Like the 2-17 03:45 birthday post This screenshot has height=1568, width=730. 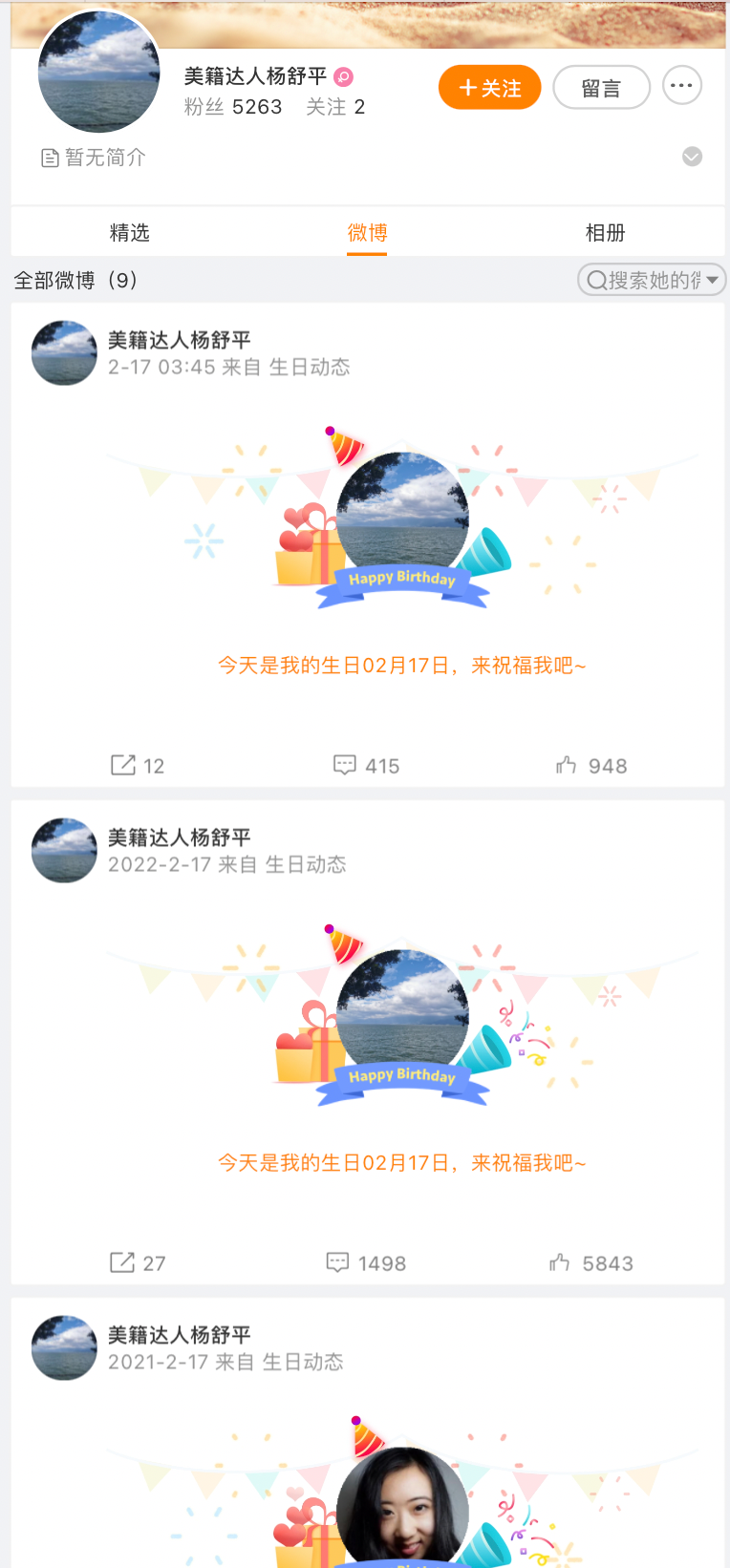tap(591, 765)
